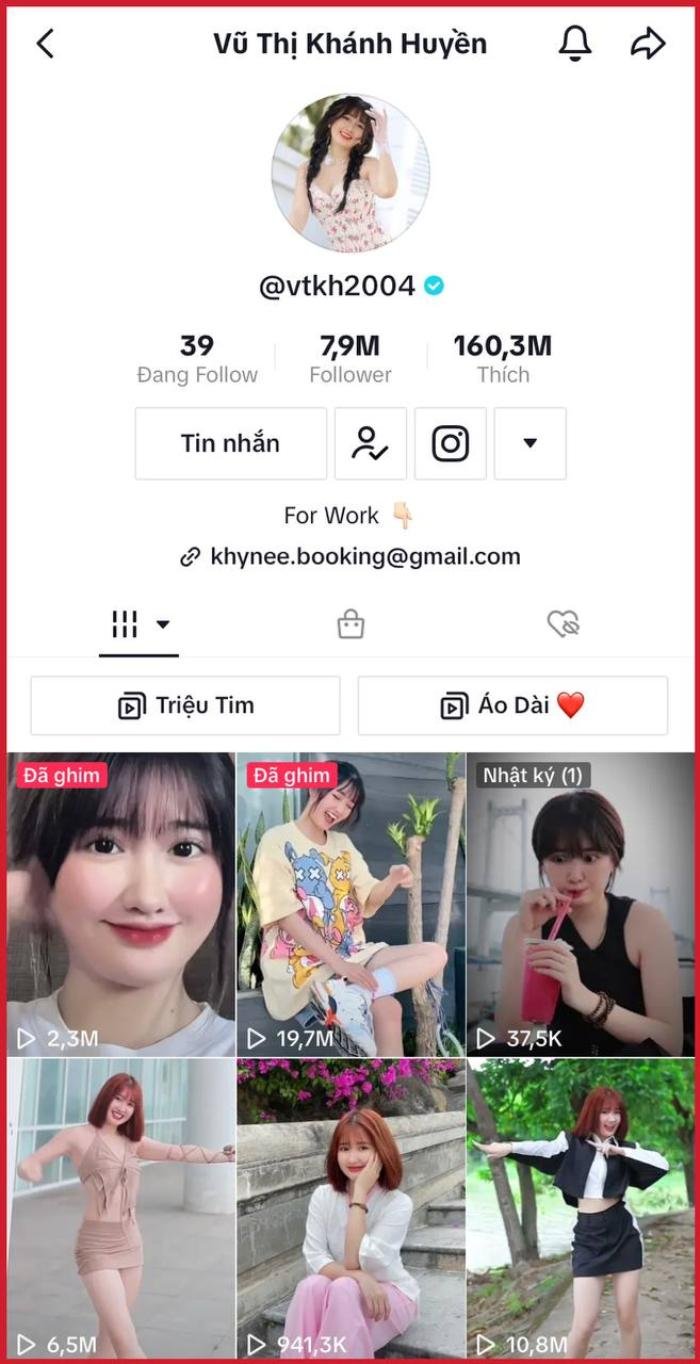
Task: Expand the suggested accounts dropdown arrow
Action: click(x=530, y=443)
